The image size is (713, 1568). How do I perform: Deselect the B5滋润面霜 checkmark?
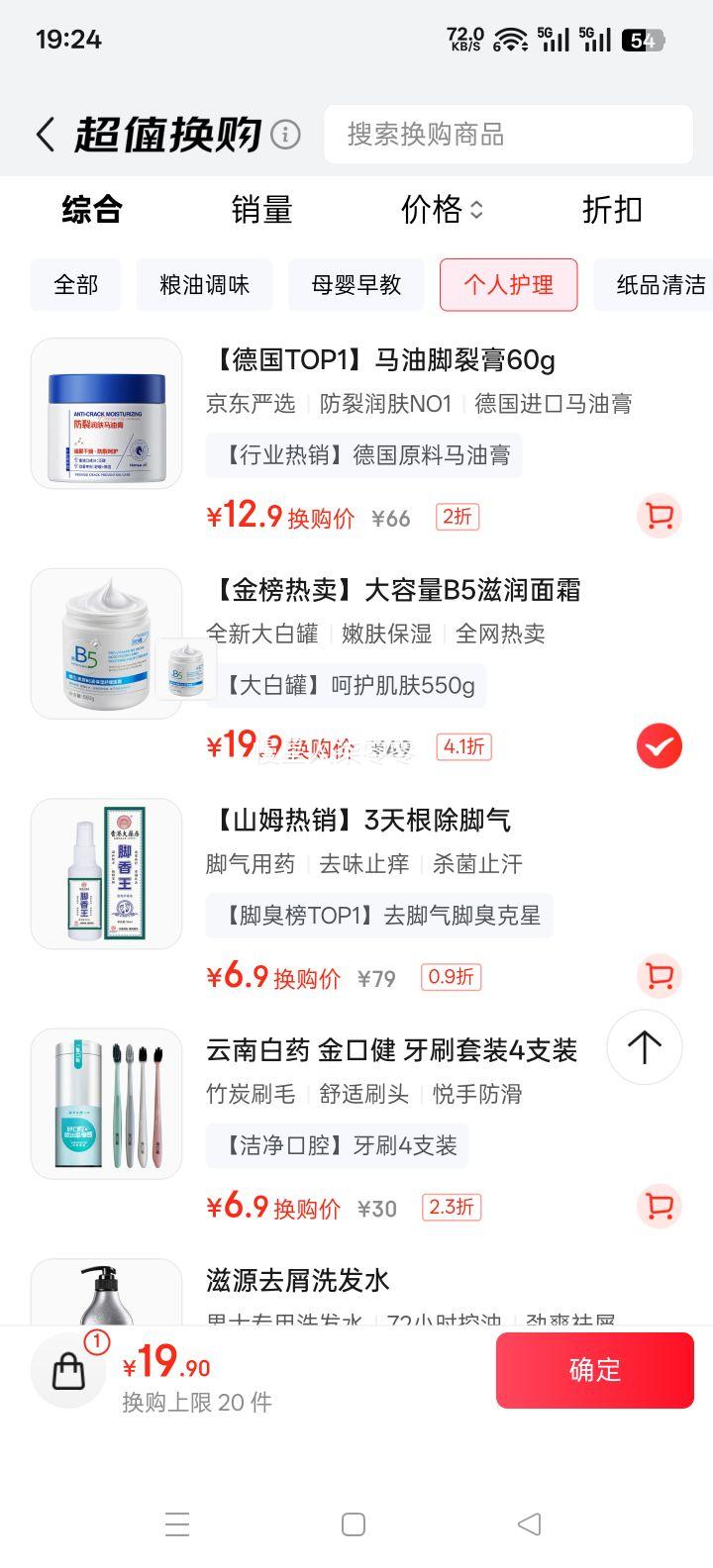pyautogui.click(x=659, y=746)
